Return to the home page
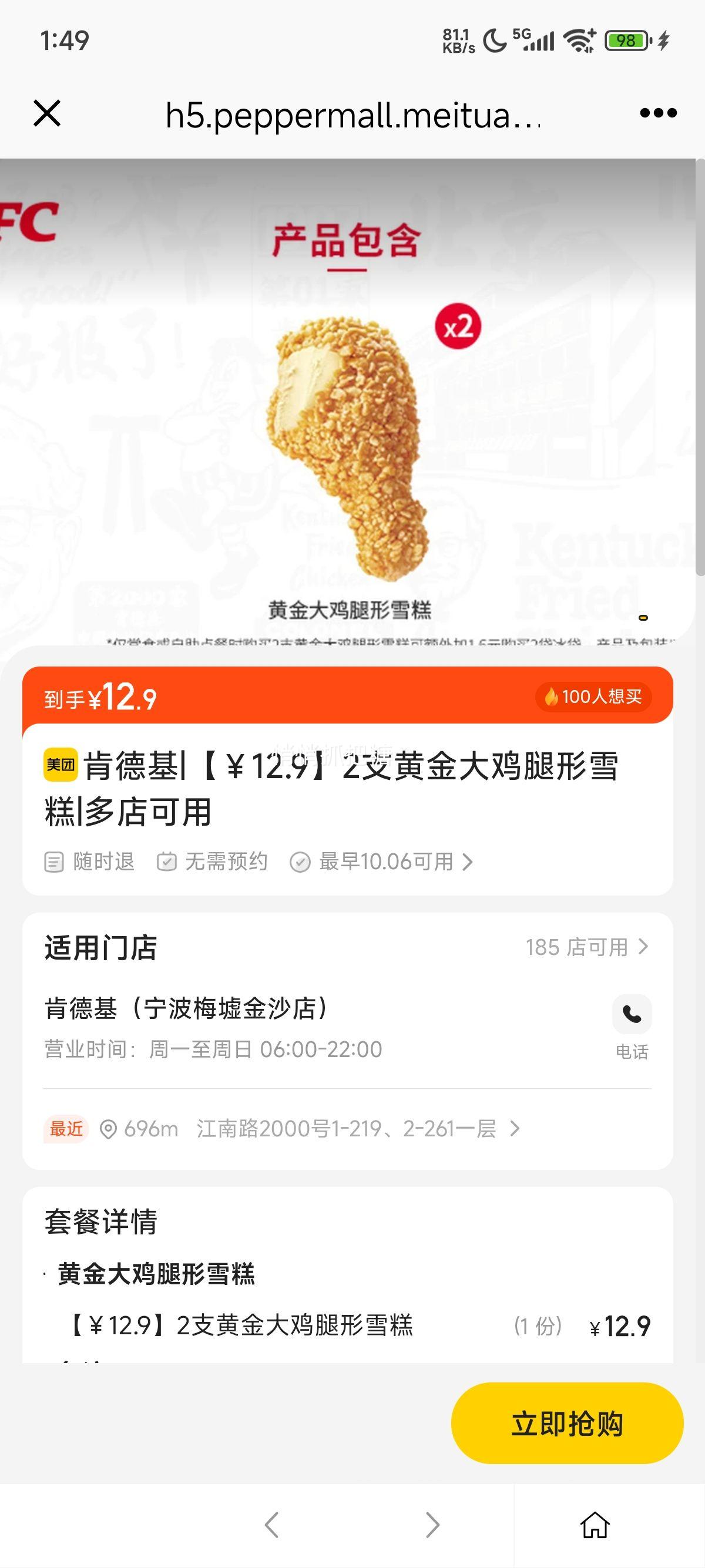This screenshot has width=705, height=1568. (595, 1525)
